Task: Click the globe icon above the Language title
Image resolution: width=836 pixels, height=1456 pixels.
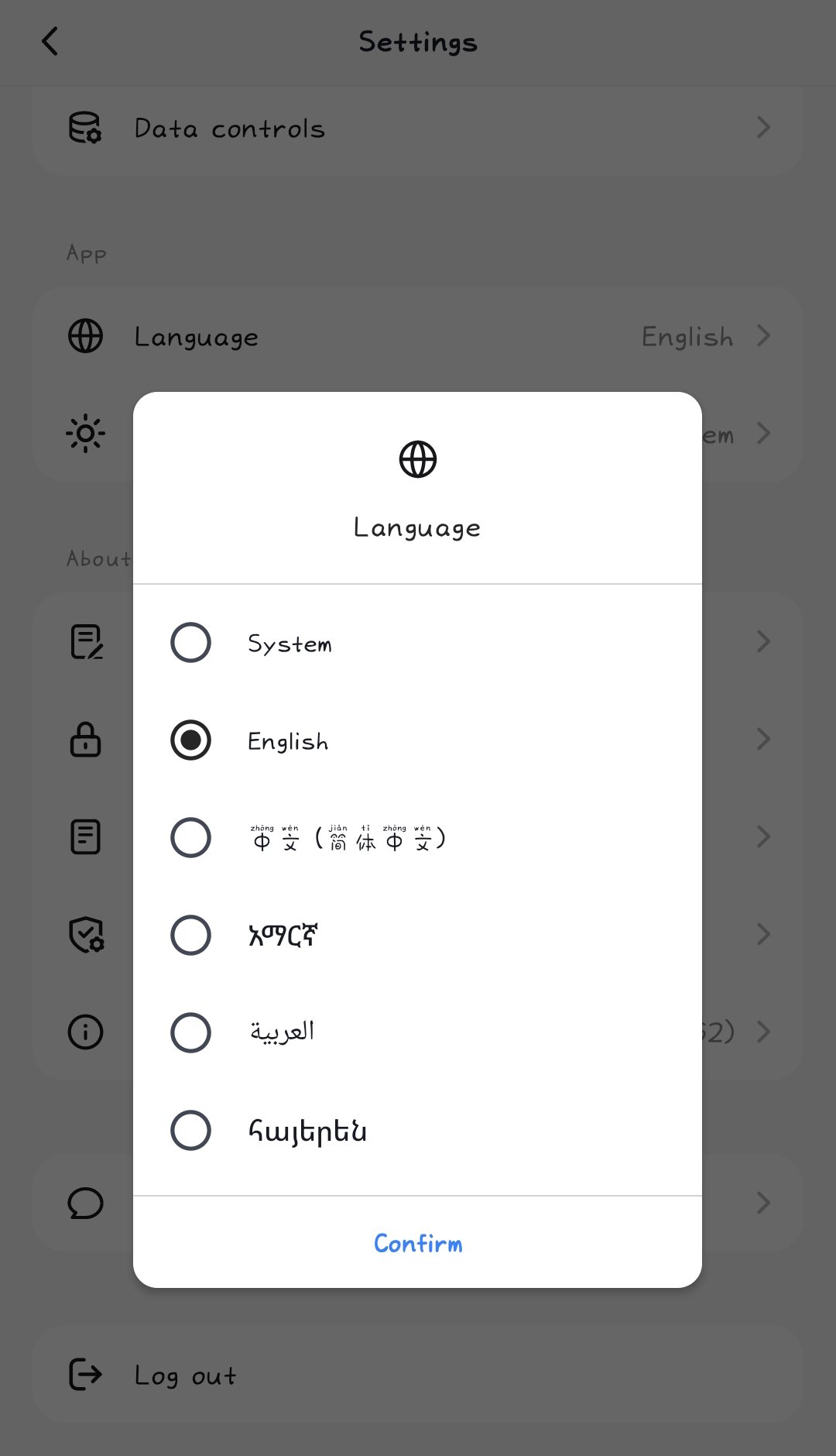Action: 418,458
